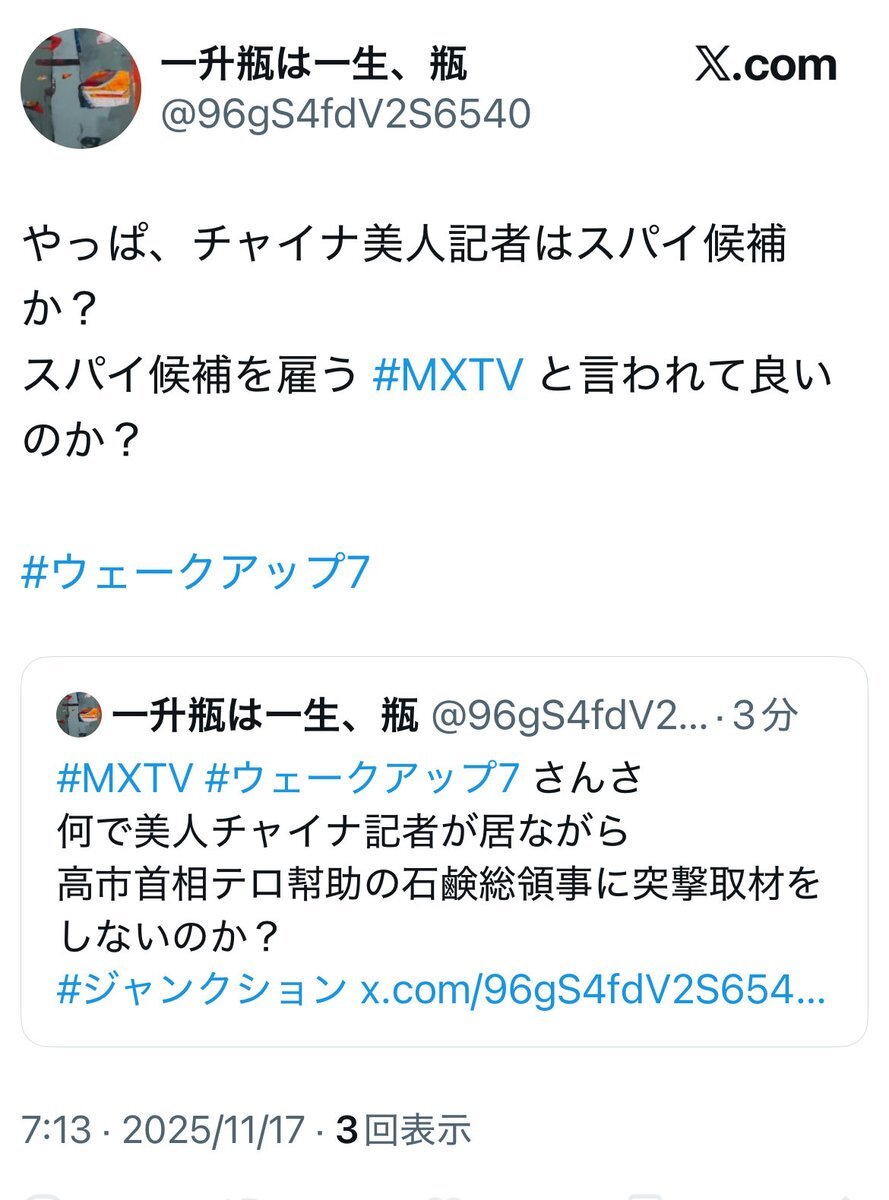
Task: Open the quoted post about 石鹸総領事
Action: click(444, 851)
